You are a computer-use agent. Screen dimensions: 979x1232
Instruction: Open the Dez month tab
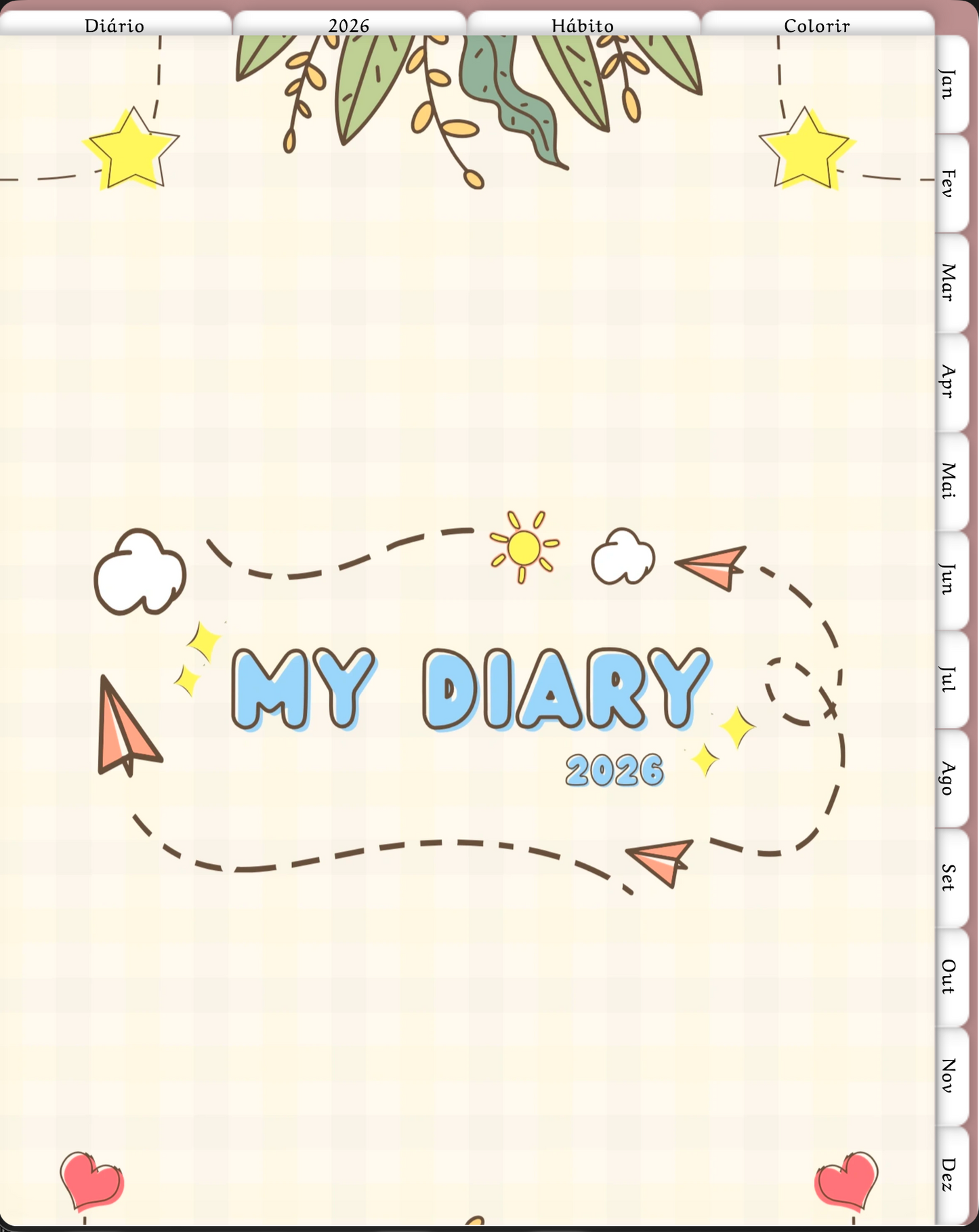coord(951,1175)
